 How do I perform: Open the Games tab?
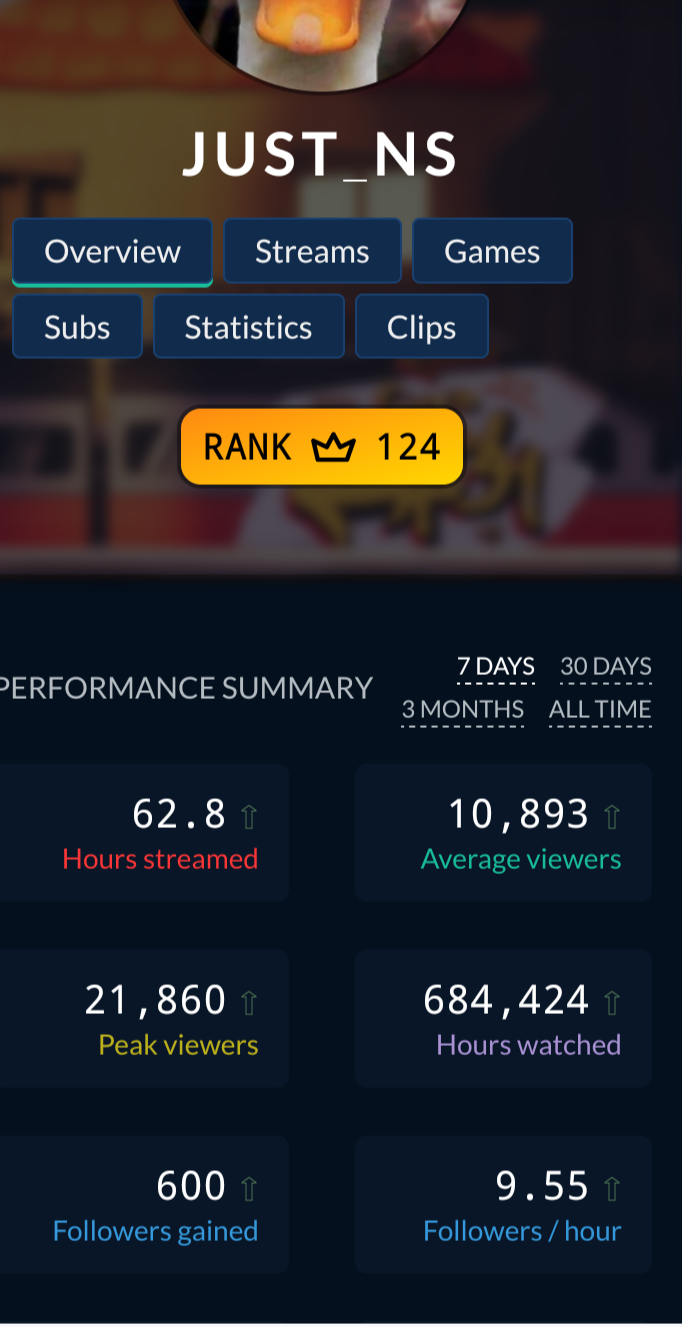click(x=492, y=251)
